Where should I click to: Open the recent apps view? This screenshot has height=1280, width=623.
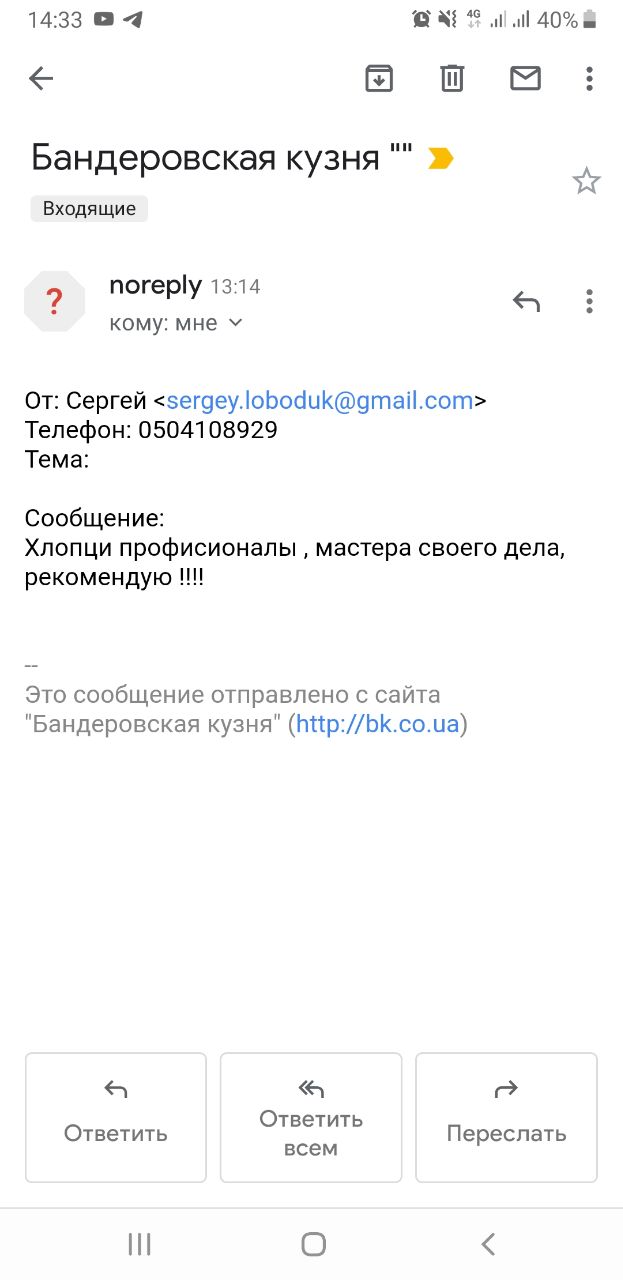pos(139,1244)
